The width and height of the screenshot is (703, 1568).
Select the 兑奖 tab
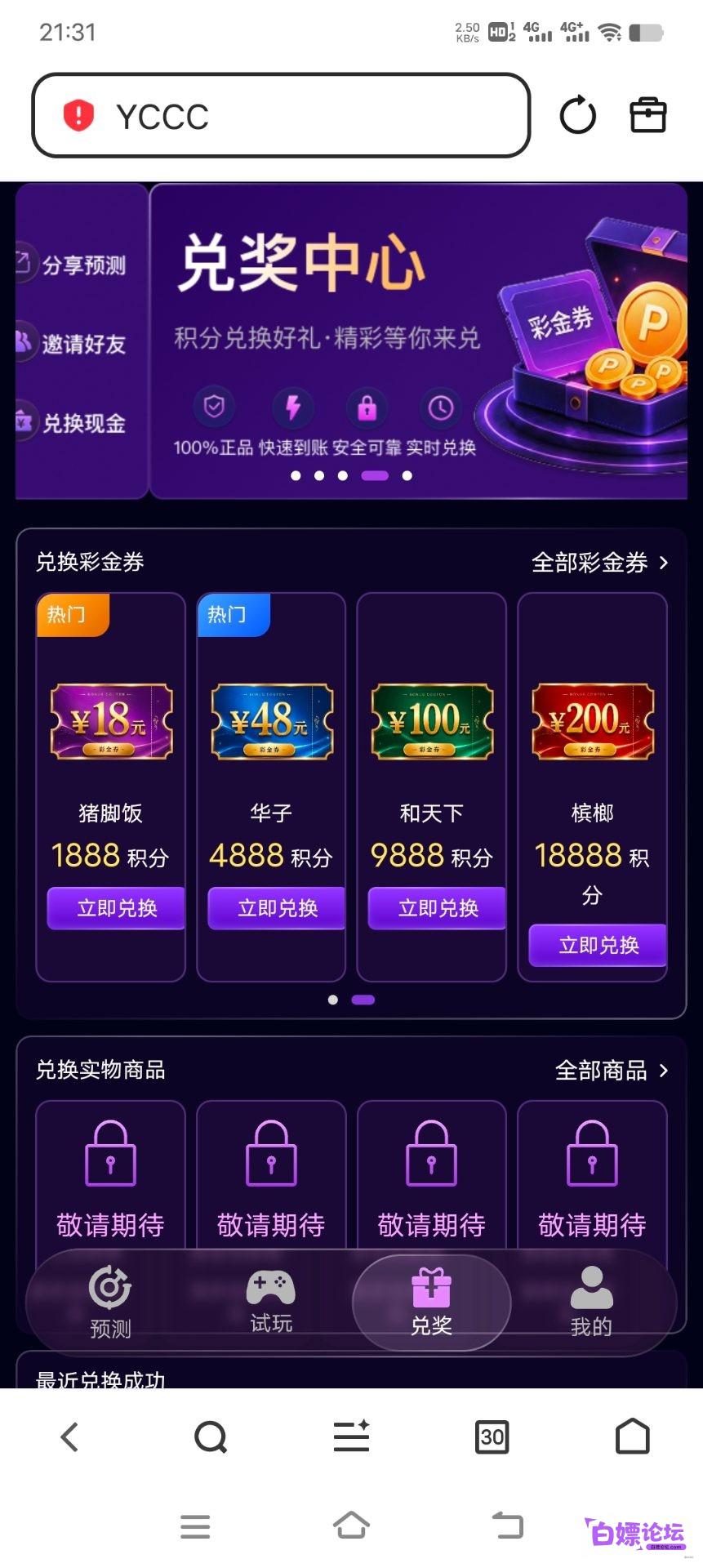point(431,1303)
